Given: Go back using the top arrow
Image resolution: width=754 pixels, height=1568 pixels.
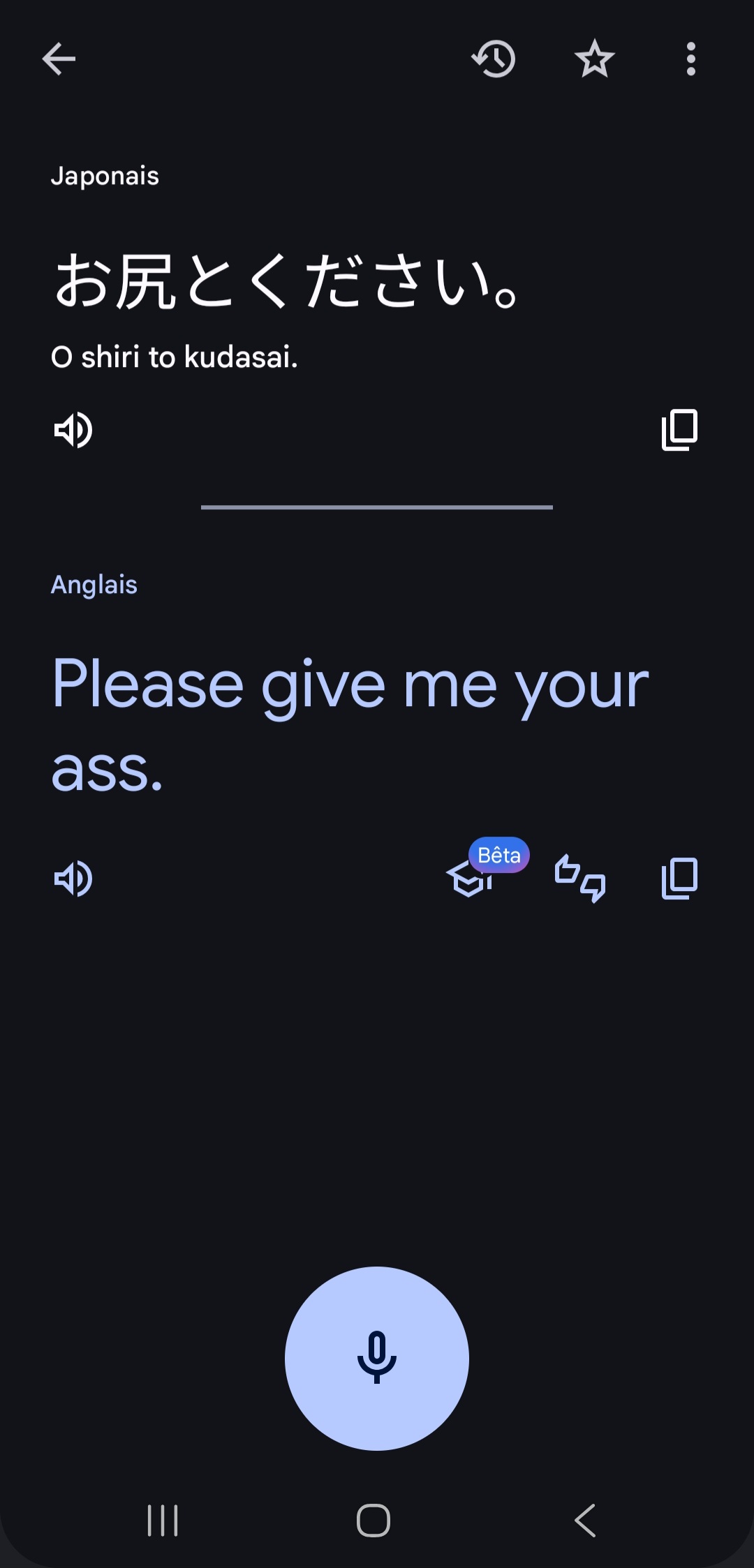Looking at the screenshot, I should 59,59.
